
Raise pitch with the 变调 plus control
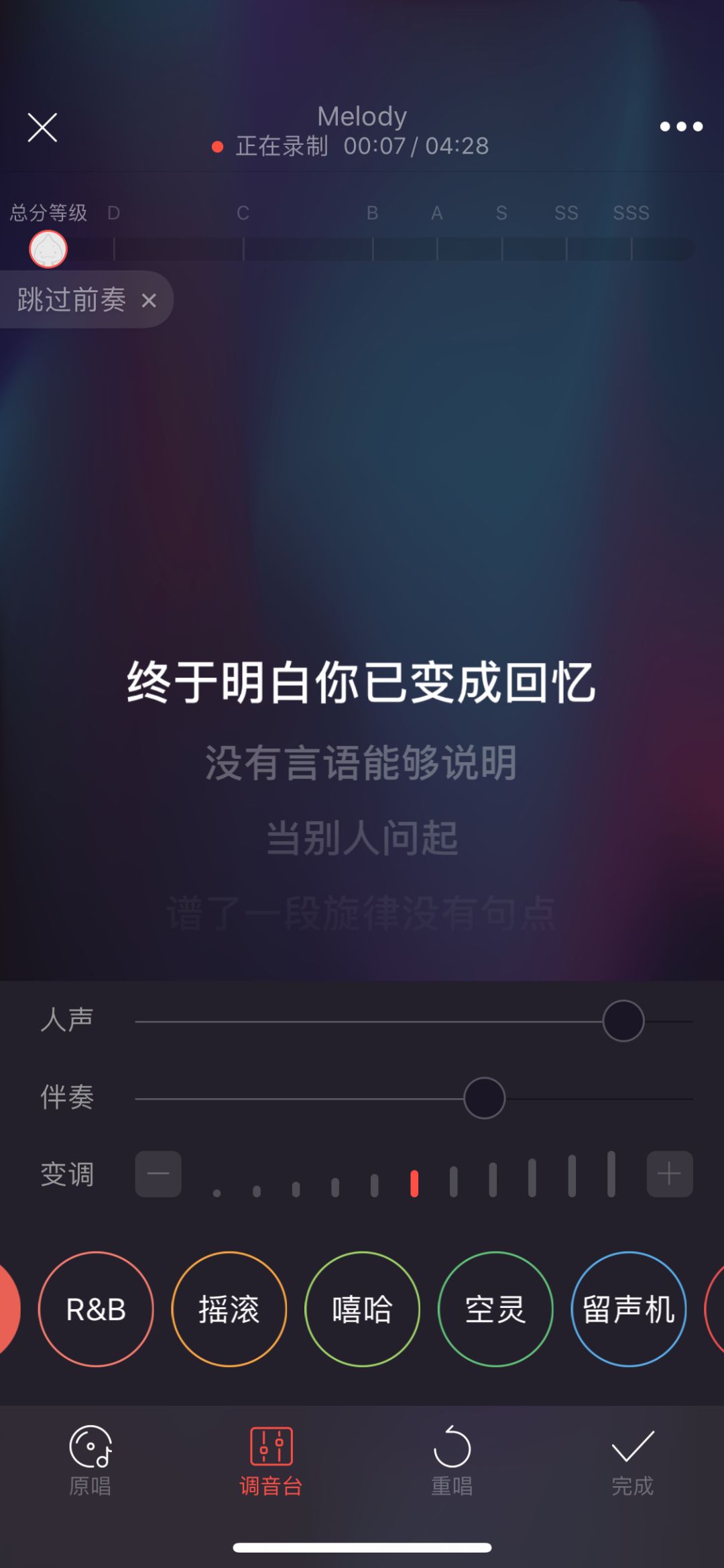pos(670,1174)
